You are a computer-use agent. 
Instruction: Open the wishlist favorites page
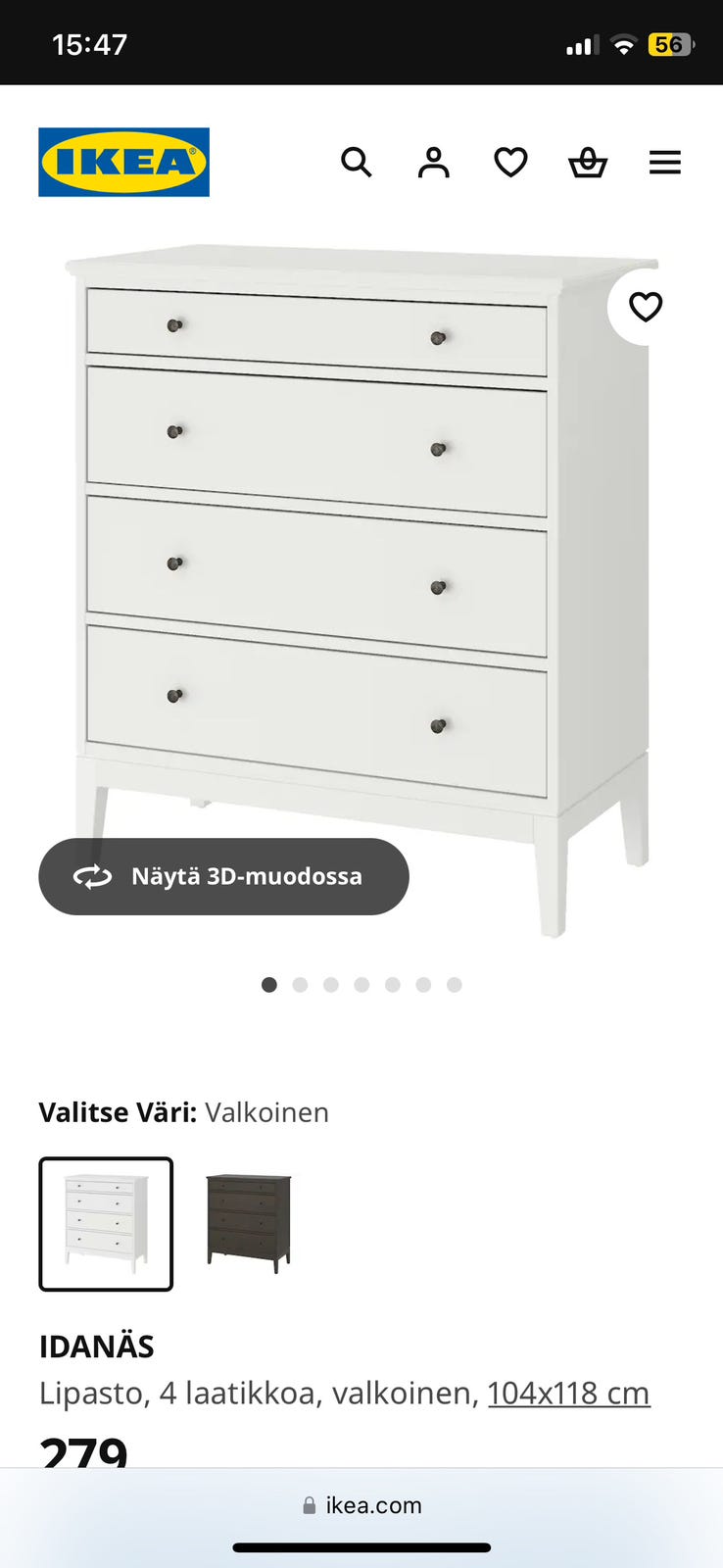(509, 163)
